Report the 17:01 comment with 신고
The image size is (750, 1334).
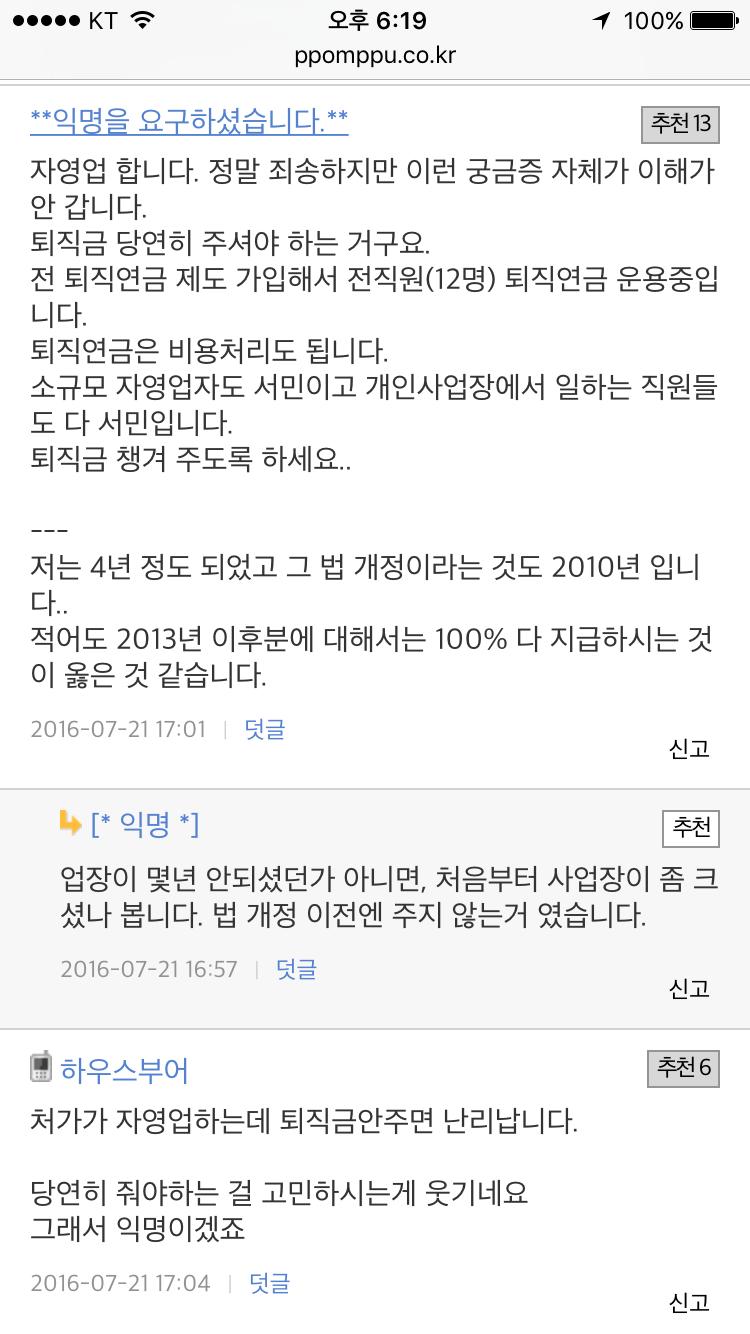click(689, 749)
